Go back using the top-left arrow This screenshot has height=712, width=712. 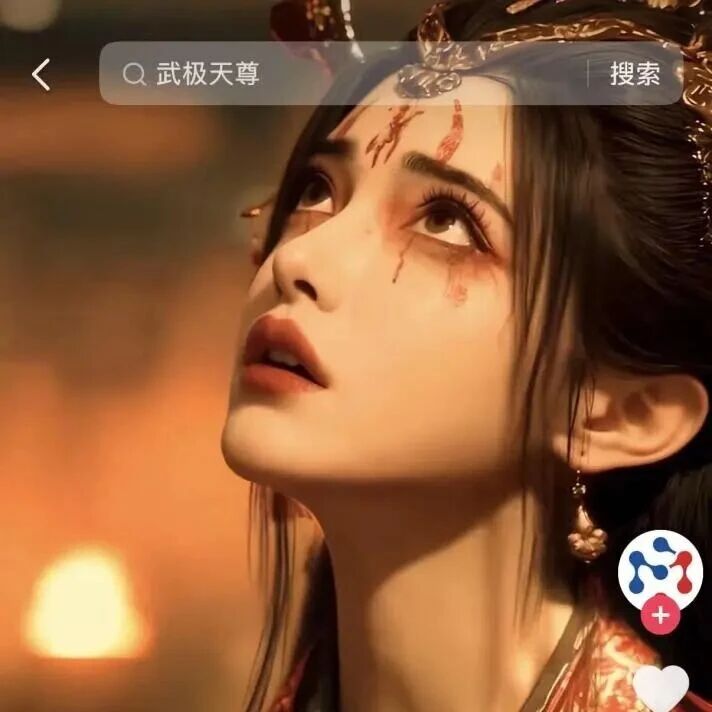coord(41,74)
